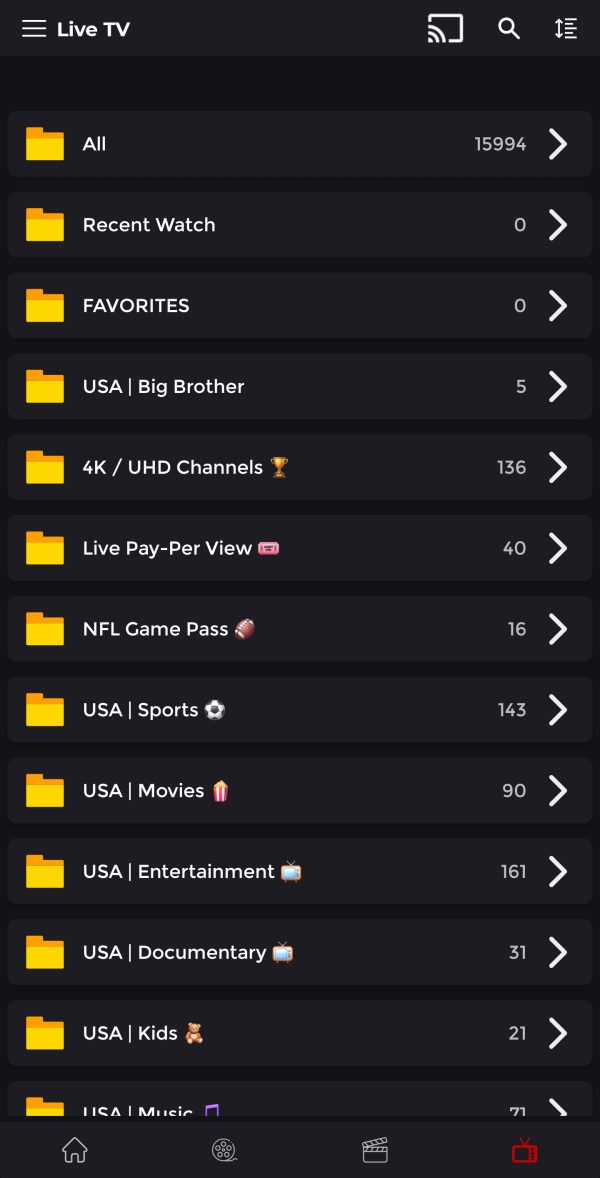Switch to the series clapperboard tab
The height and width of the screenshot is (1178, 600).
(x=375, y=1150)
